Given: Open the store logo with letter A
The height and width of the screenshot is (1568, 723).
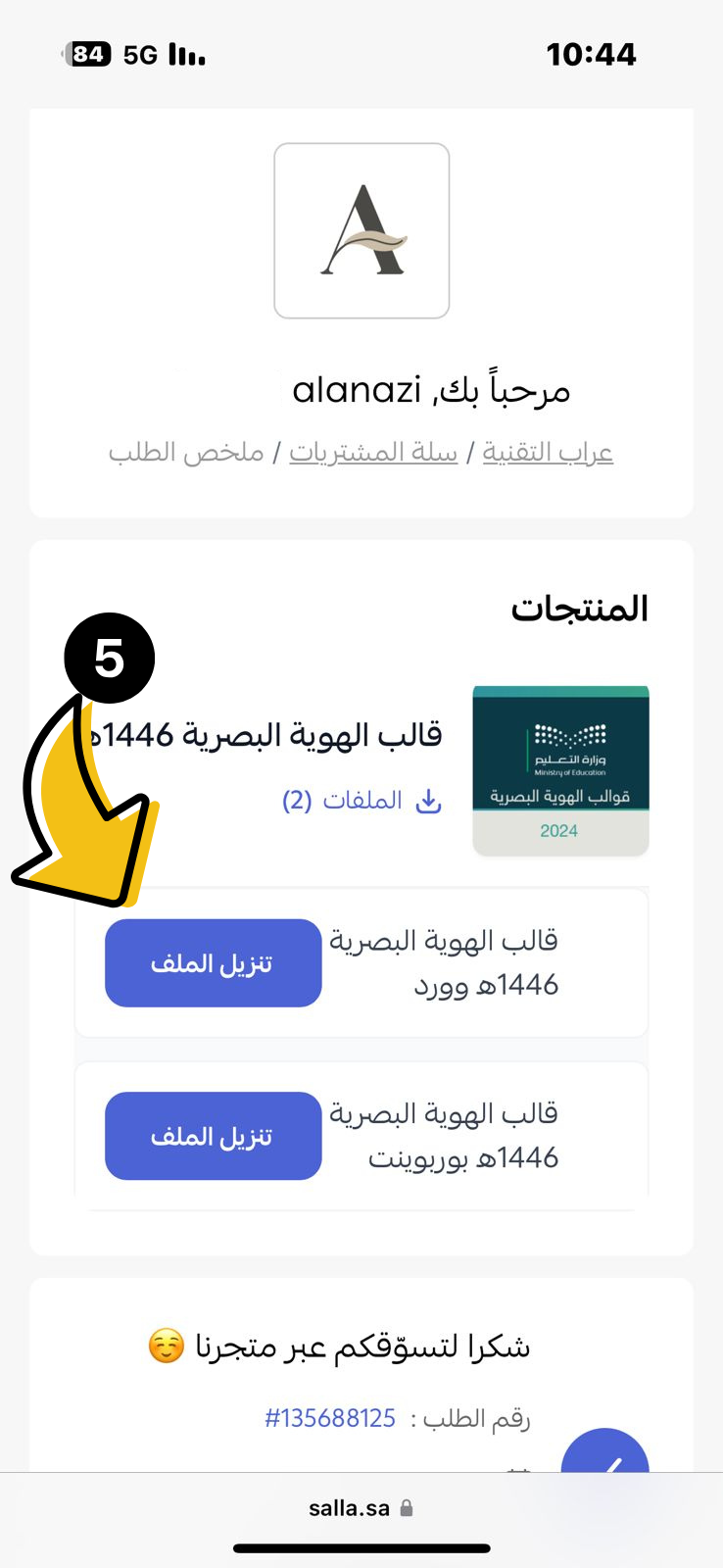Looking at the screenshot, I should (x=361, y=231).
